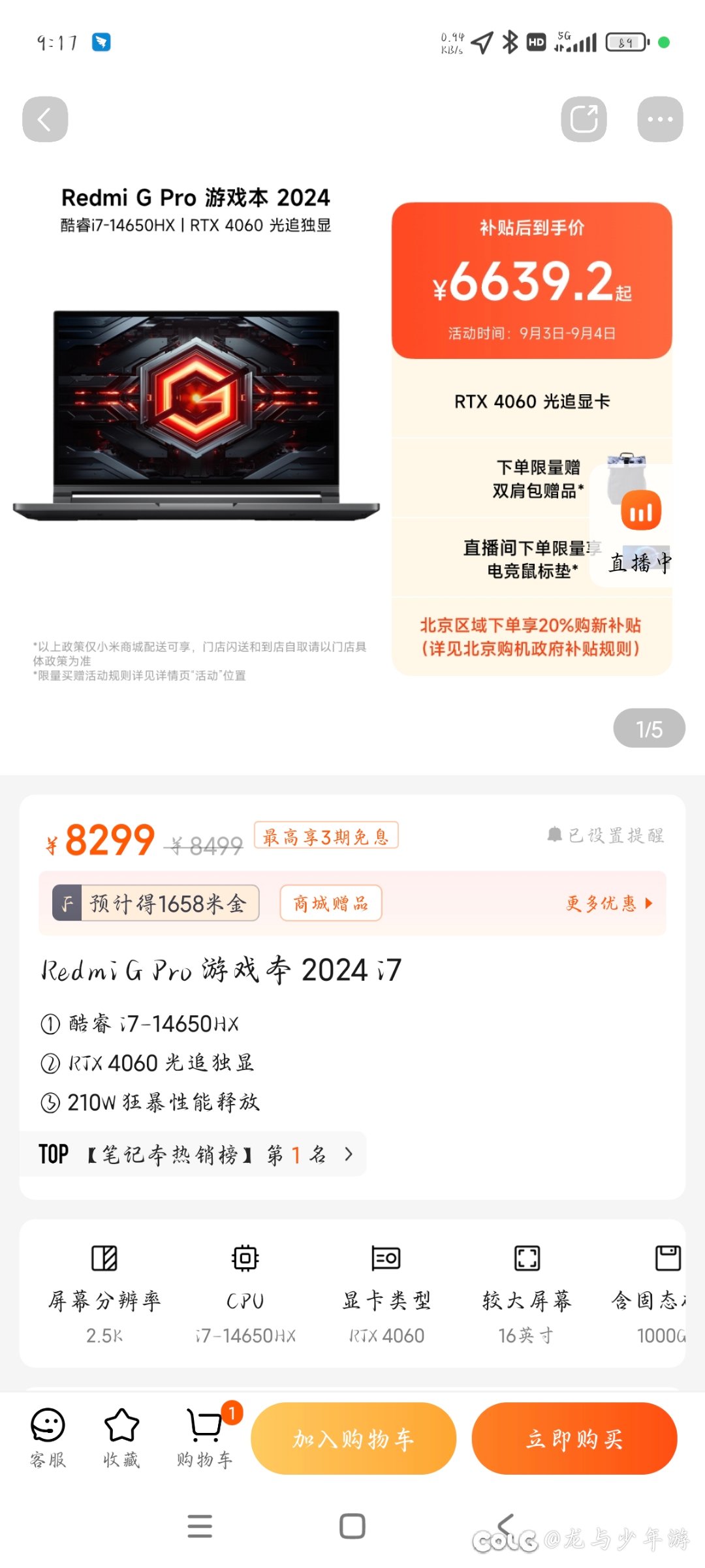Tap 加入购物车 to add to cart
Viewport: 705px width, 1568px height.
coord(353,1438)
